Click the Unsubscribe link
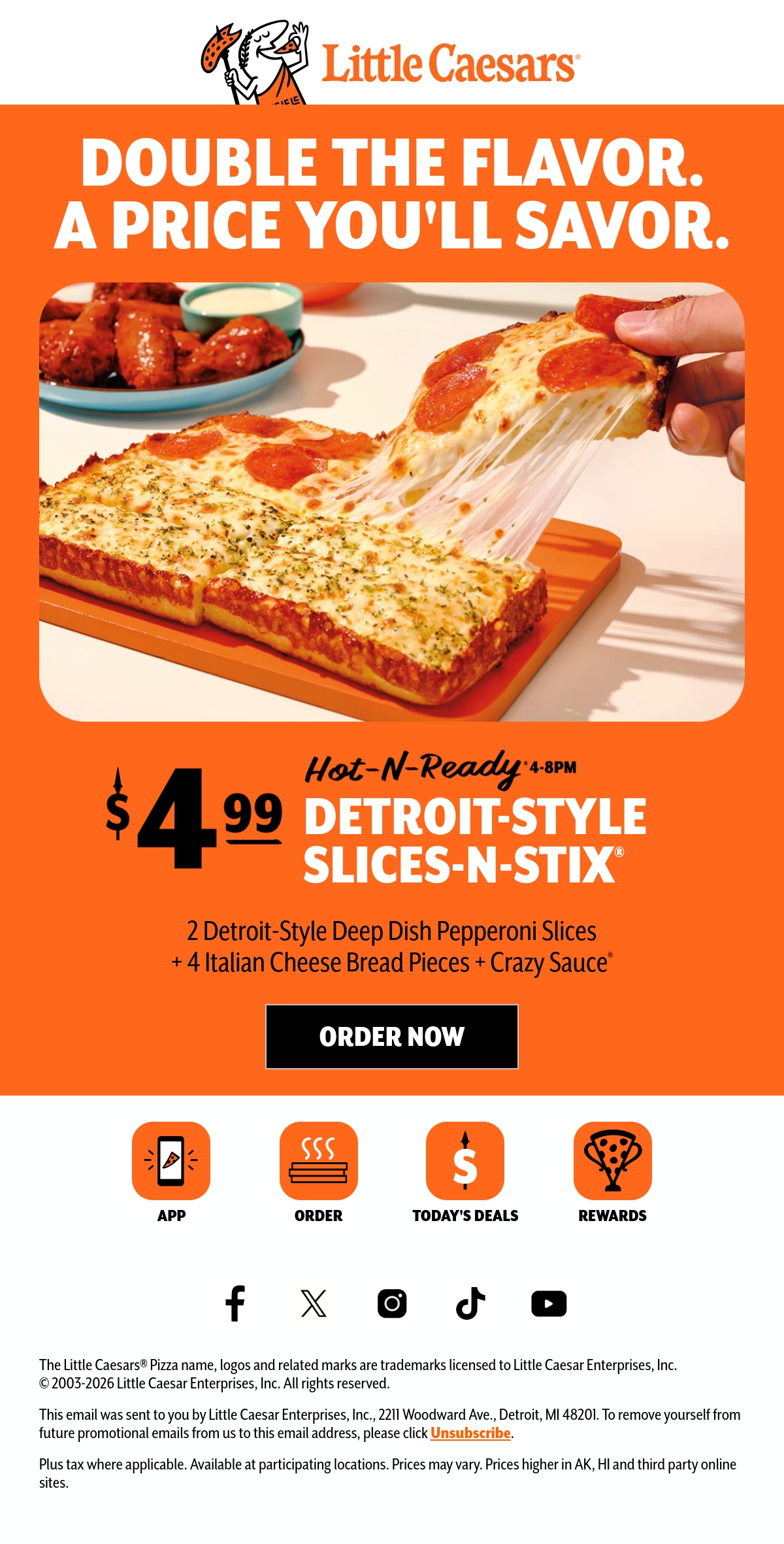This screenshot has width=784, height=1544. [x=470, y=1433]
